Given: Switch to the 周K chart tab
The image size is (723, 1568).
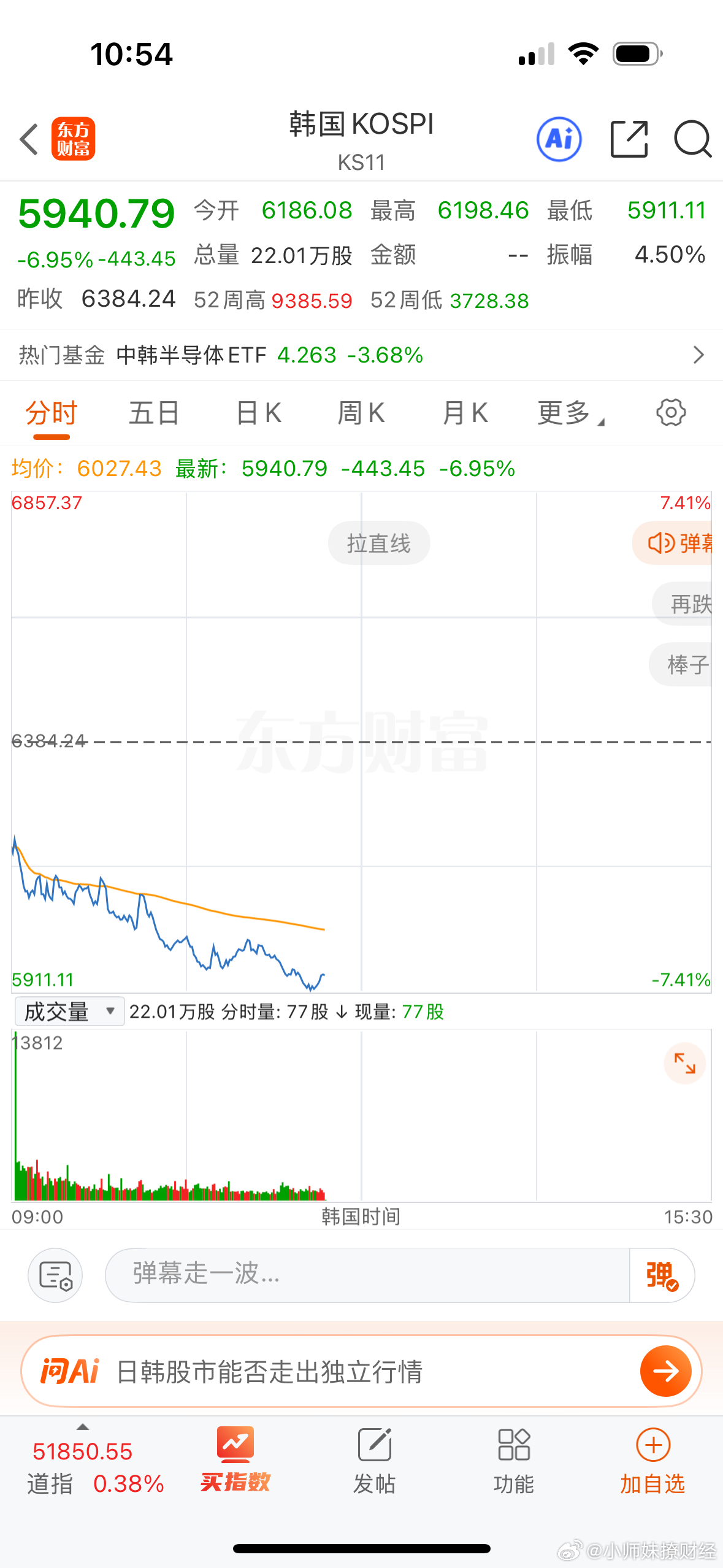Looking at the screenshot, I should point(361,413).
